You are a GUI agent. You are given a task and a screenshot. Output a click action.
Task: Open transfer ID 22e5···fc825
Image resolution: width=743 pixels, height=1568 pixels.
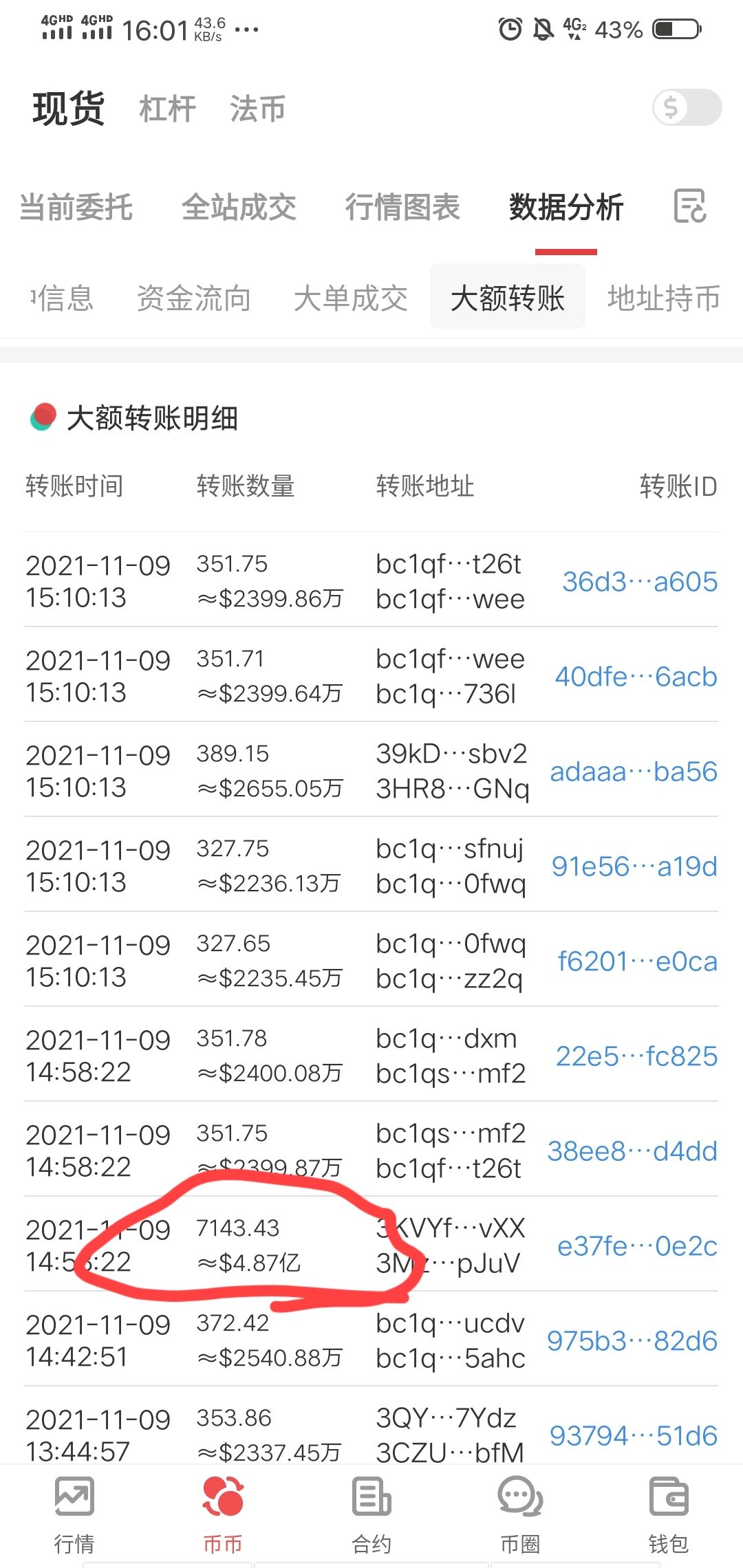click(x=636, y=1056)
